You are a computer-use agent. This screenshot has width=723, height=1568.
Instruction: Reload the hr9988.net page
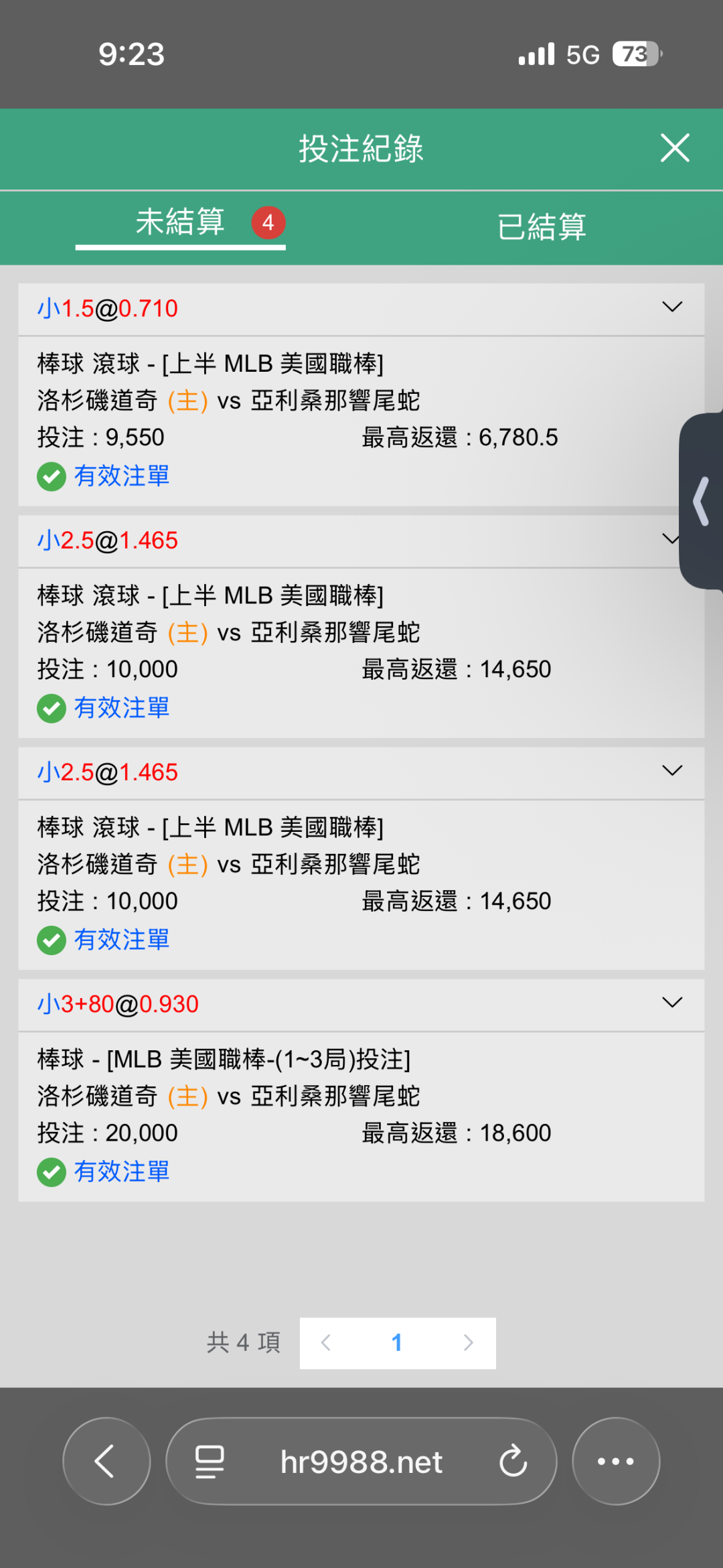[x=513, y=1461]
